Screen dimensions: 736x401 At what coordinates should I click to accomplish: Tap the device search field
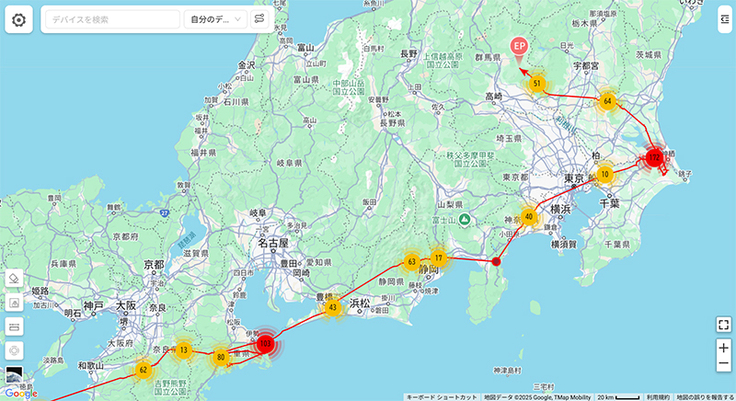[x=110, y=19]
